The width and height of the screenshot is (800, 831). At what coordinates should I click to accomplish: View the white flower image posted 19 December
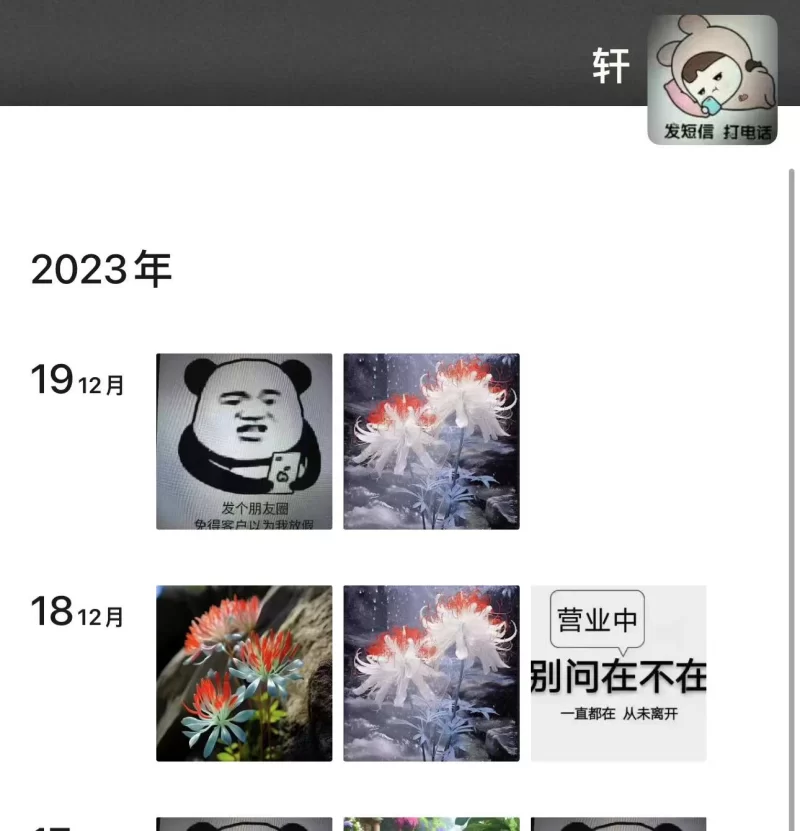click(x=431, y=441)
